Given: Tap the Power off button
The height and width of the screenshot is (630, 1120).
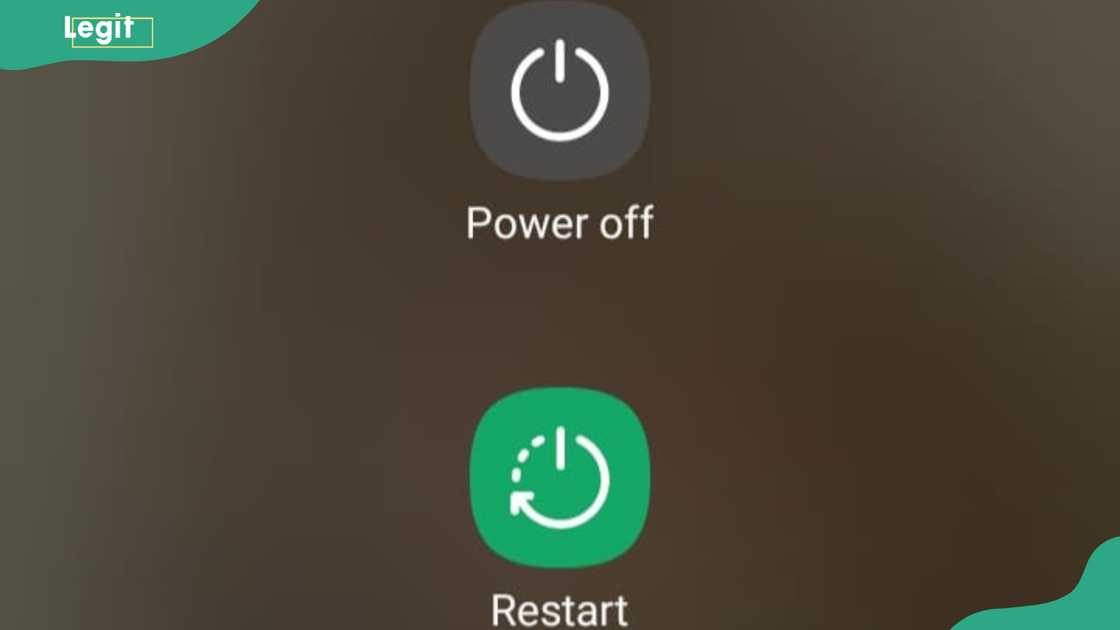Looking at the screenshot, I should 560,92.
